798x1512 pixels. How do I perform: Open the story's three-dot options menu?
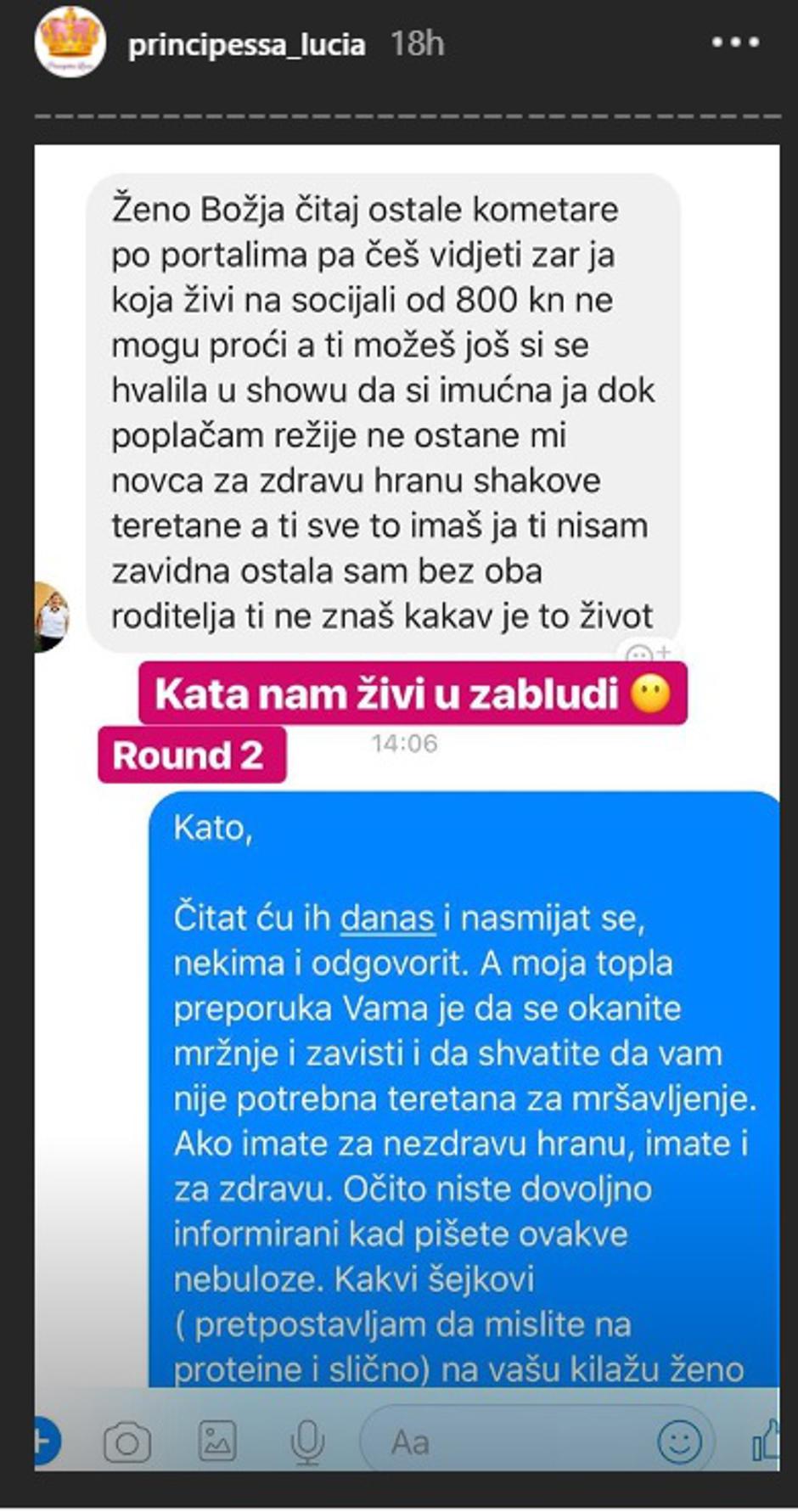tap(735, 42)
